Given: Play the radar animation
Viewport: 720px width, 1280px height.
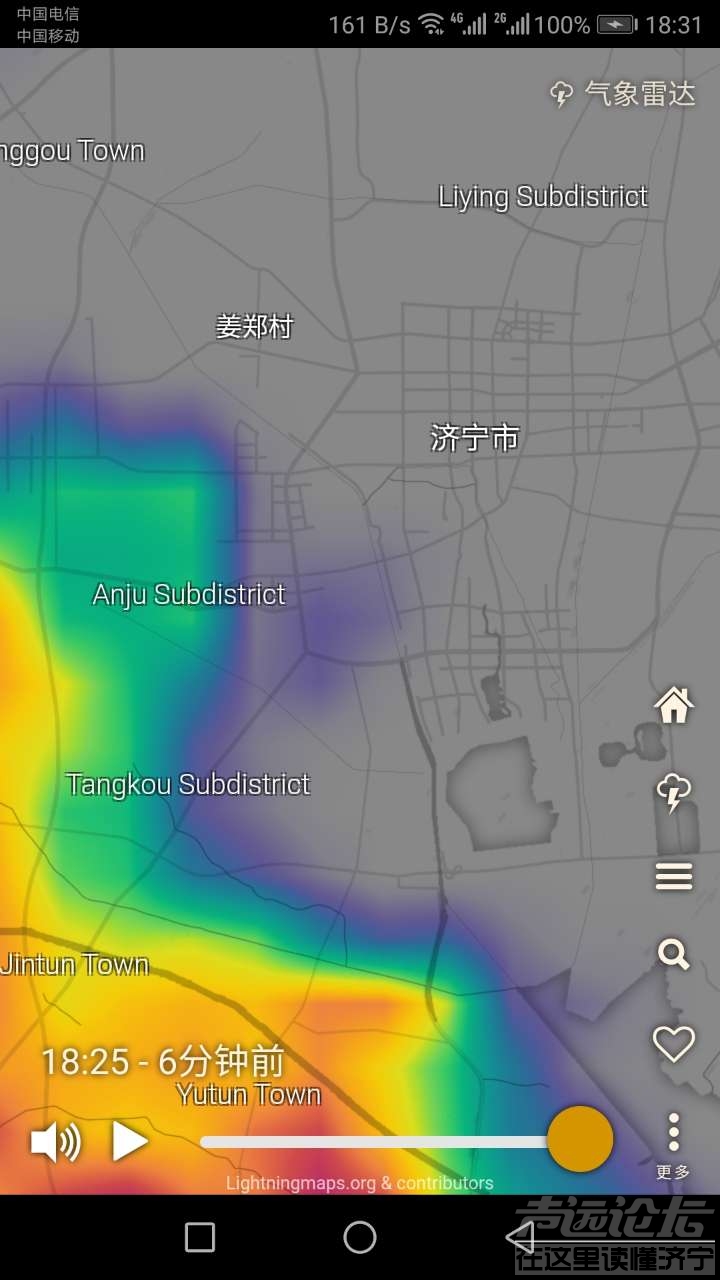Looking at the screenshot, I should [x=129, y=1141].
